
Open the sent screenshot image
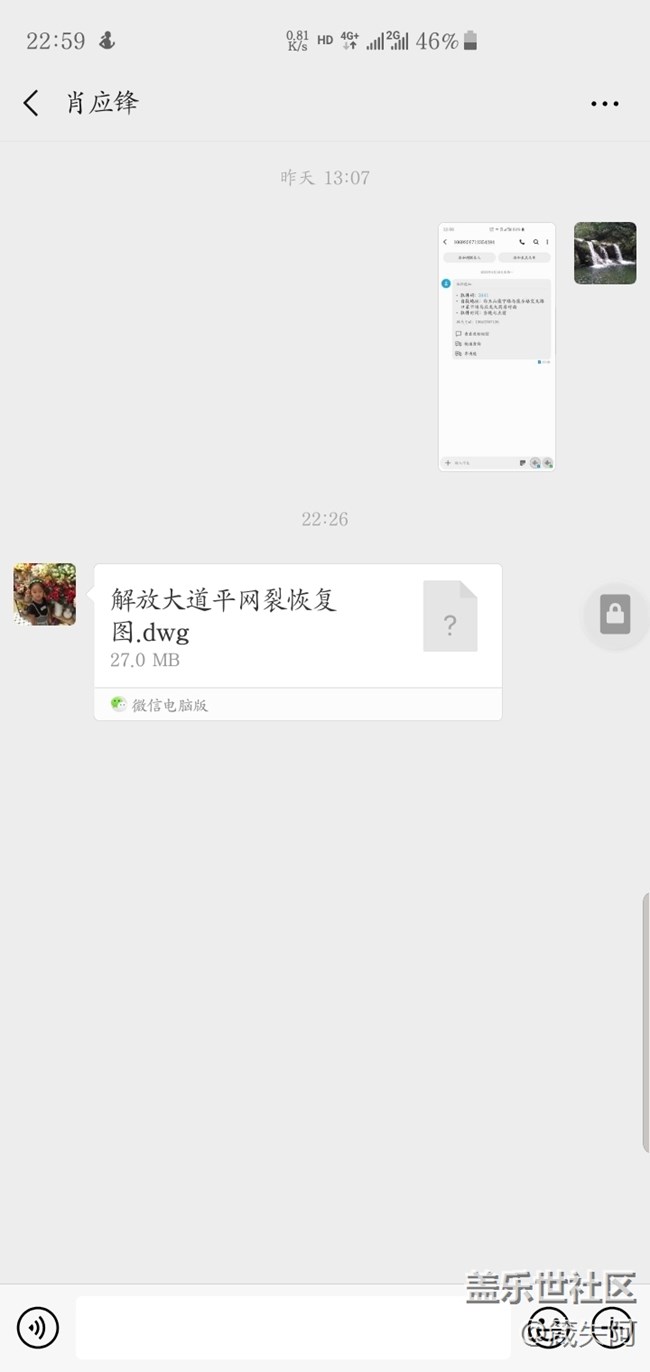click(x=496, y=346)
